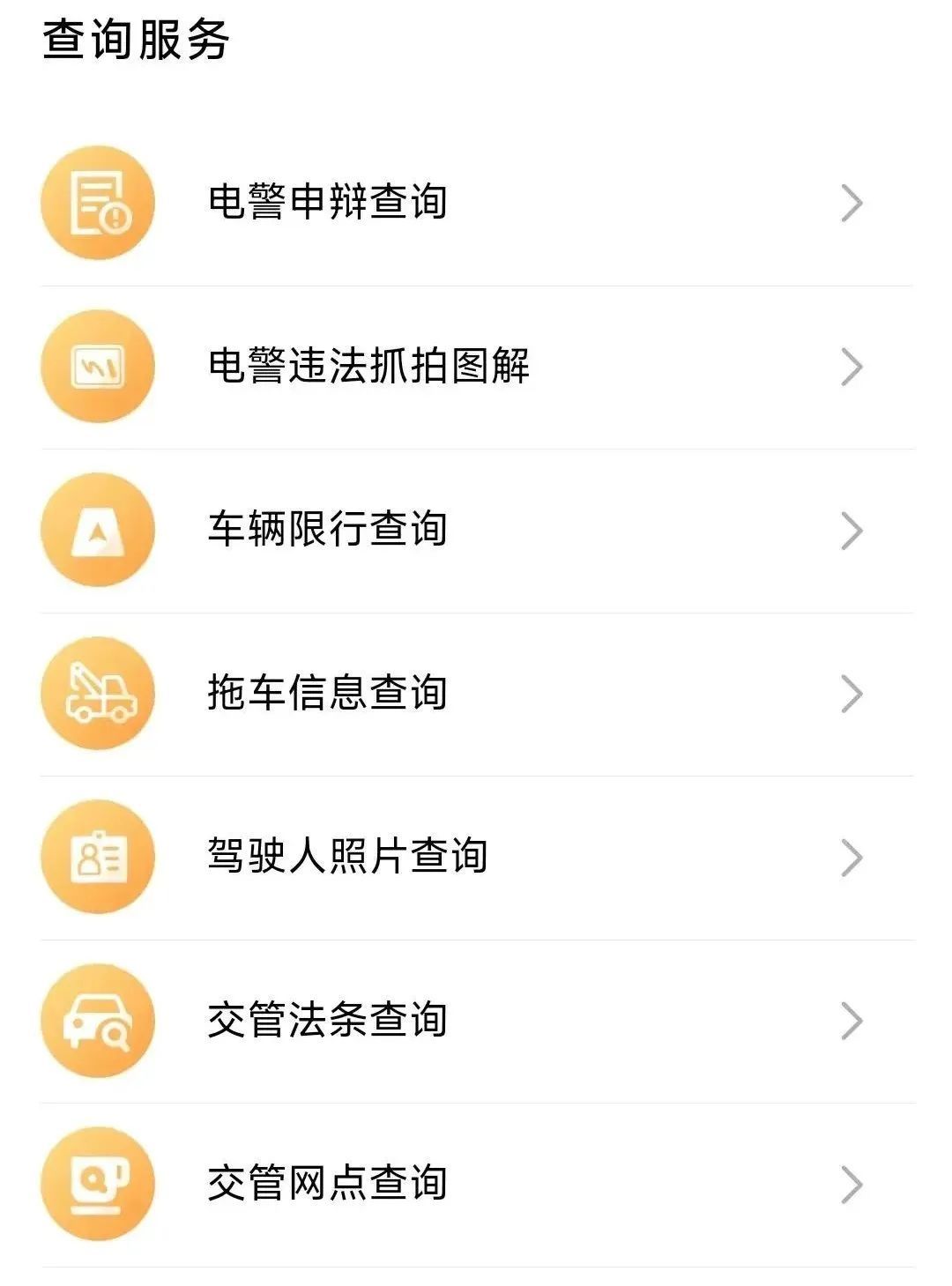Open 交管网点查询 row
Screen dimensions: 952x1286
(x=328, y=1184)
